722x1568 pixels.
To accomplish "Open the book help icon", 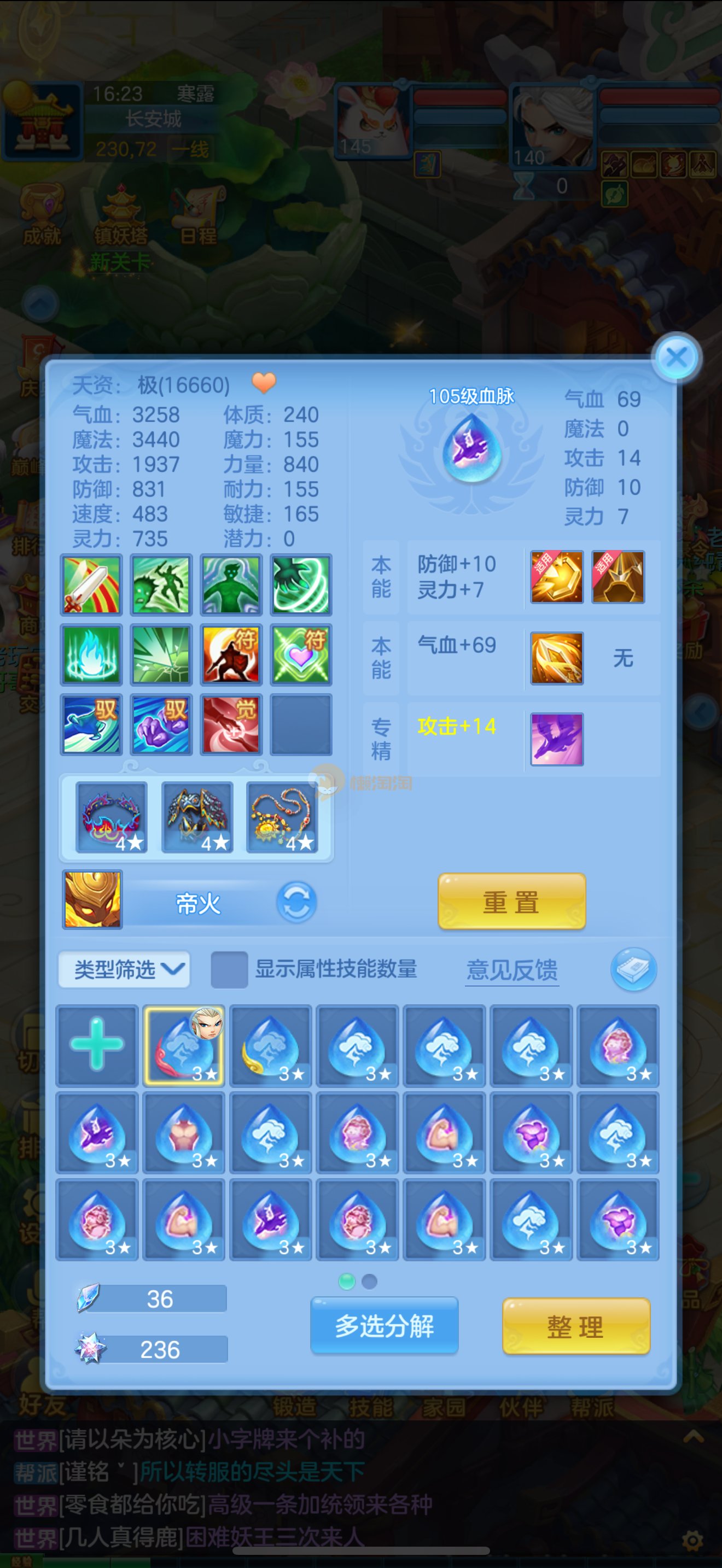I will click(634, 969).
